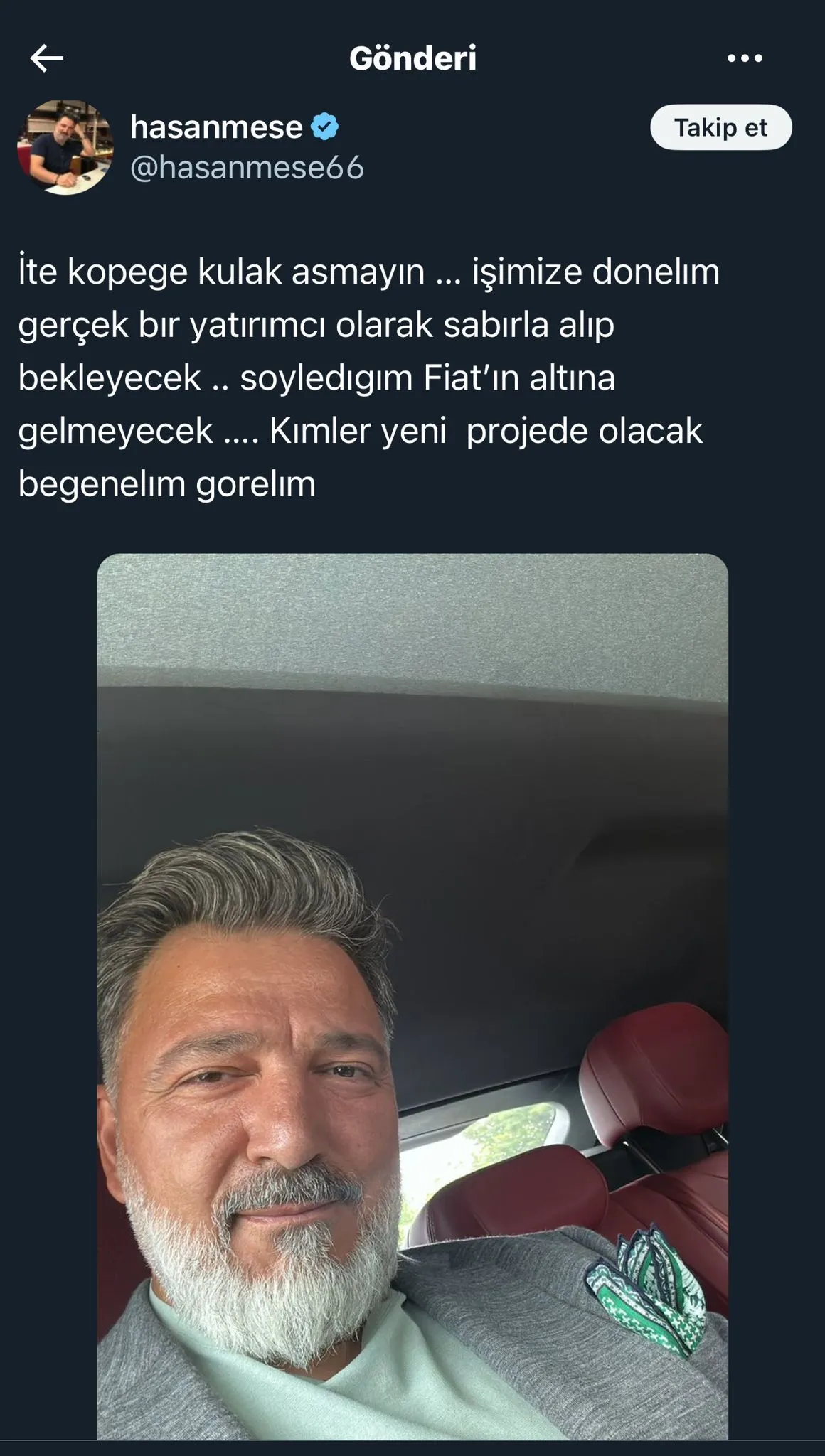
Task: View the attached selfie photo fullscreen
Action: coord(412,995)
